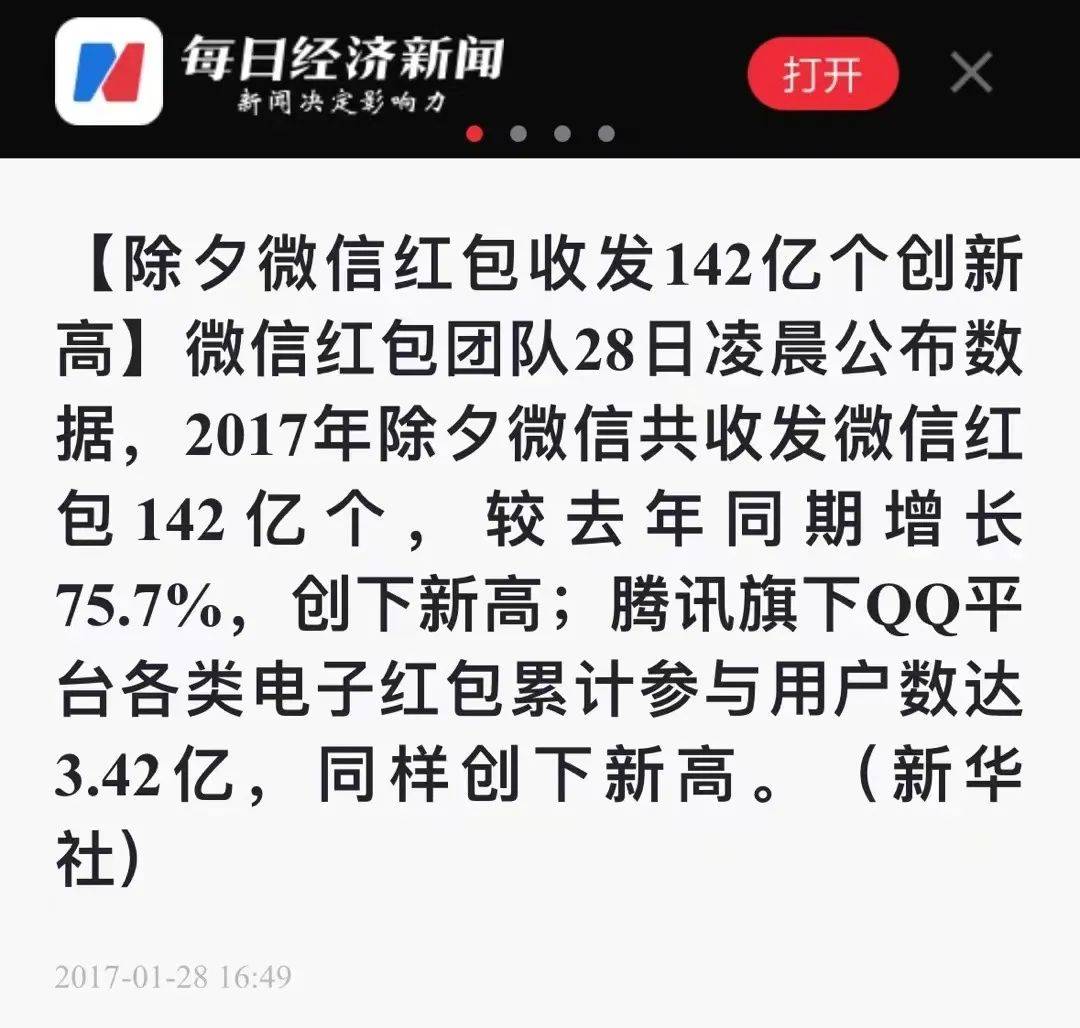
Task: Tap the red 打开 button
Action: [x=822, y=74]
